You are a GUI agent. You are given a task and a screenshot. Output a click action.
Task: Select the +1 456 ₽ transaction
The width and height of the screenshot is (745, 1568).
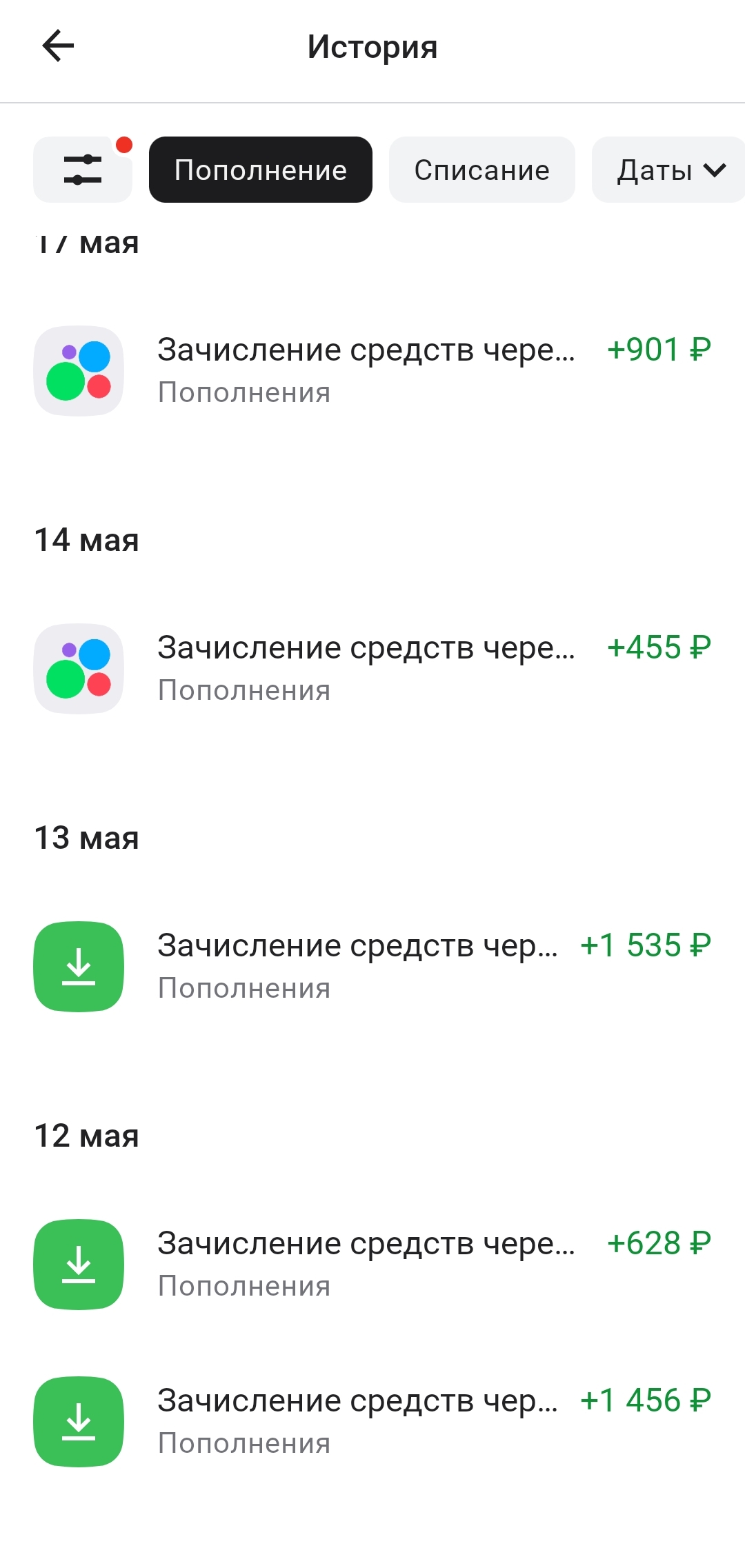click(372, 1421)
